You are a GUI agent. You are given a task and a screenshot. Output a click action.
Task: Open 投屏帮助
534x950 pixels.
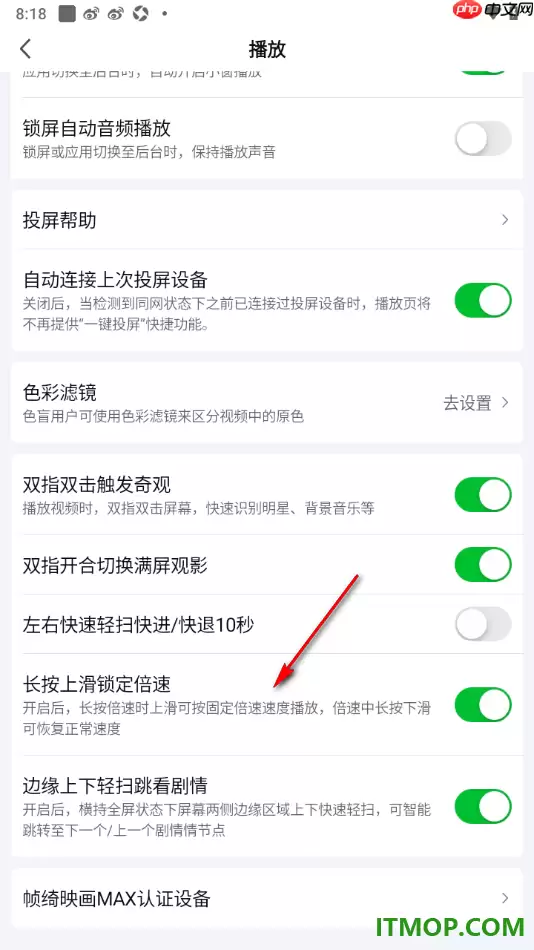point(267,220)
